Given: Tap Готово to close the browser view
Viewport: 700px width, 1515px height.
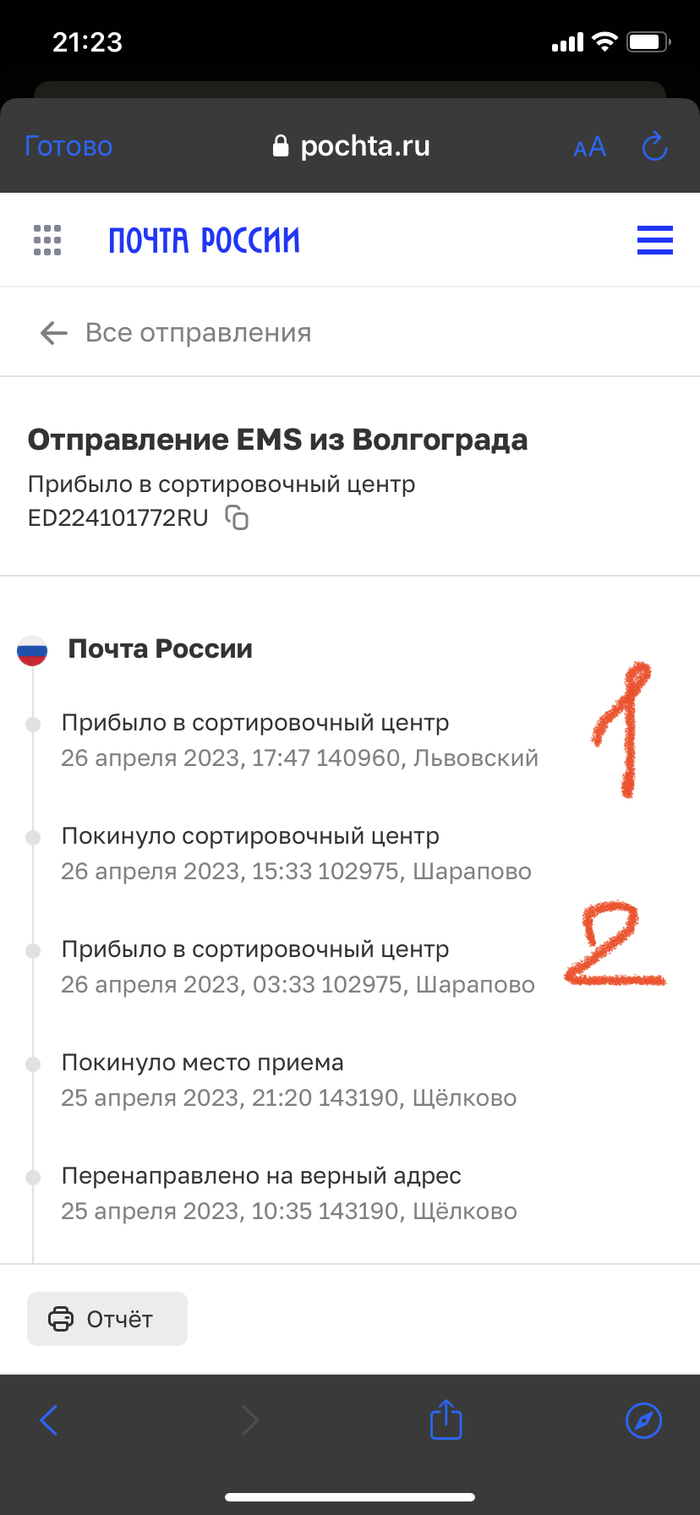Looking at the screenshot, I should pyautogui.click(x=68, y=146).
